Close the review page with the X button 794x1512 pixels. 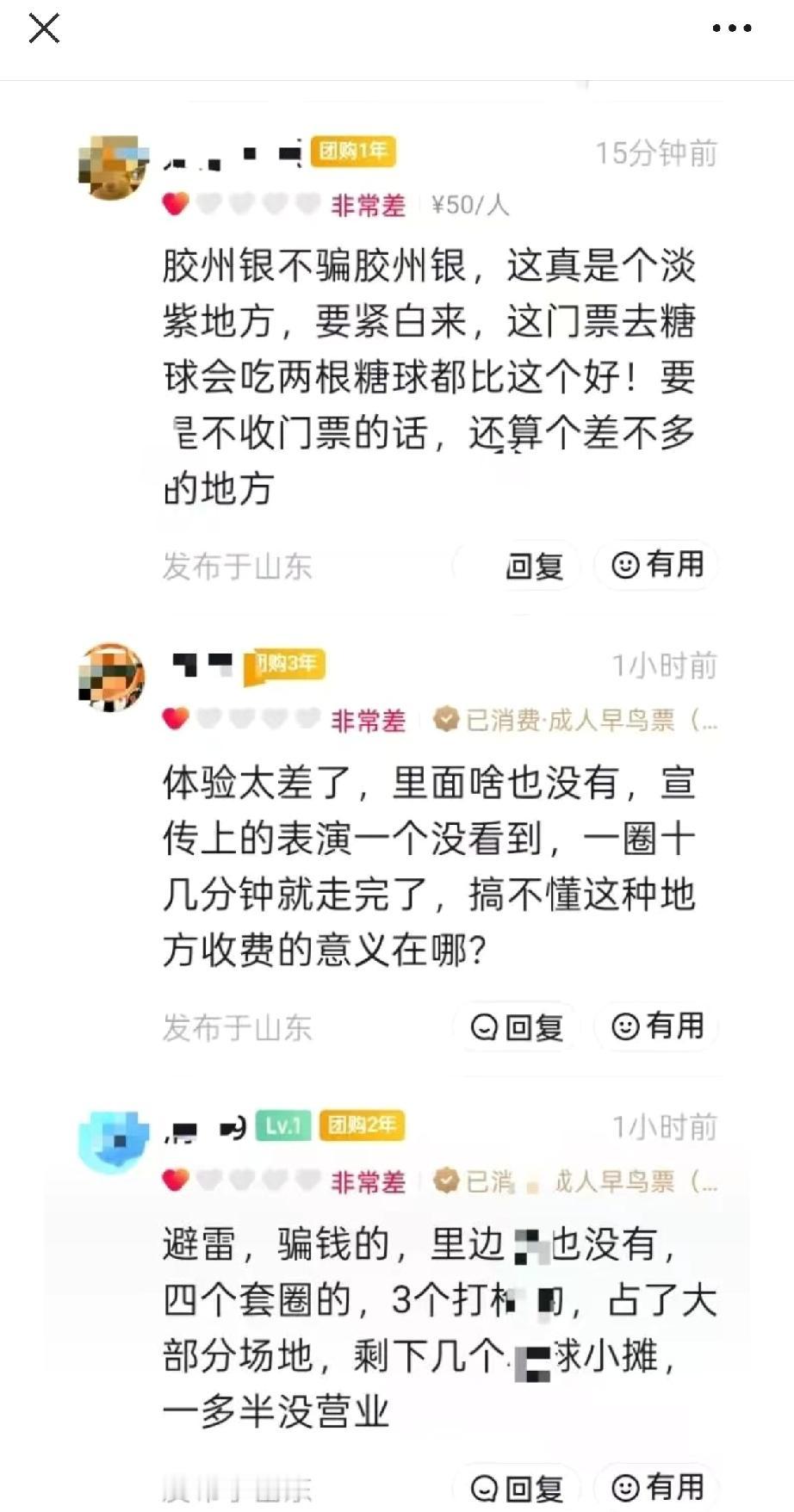[x=44, y=28]
